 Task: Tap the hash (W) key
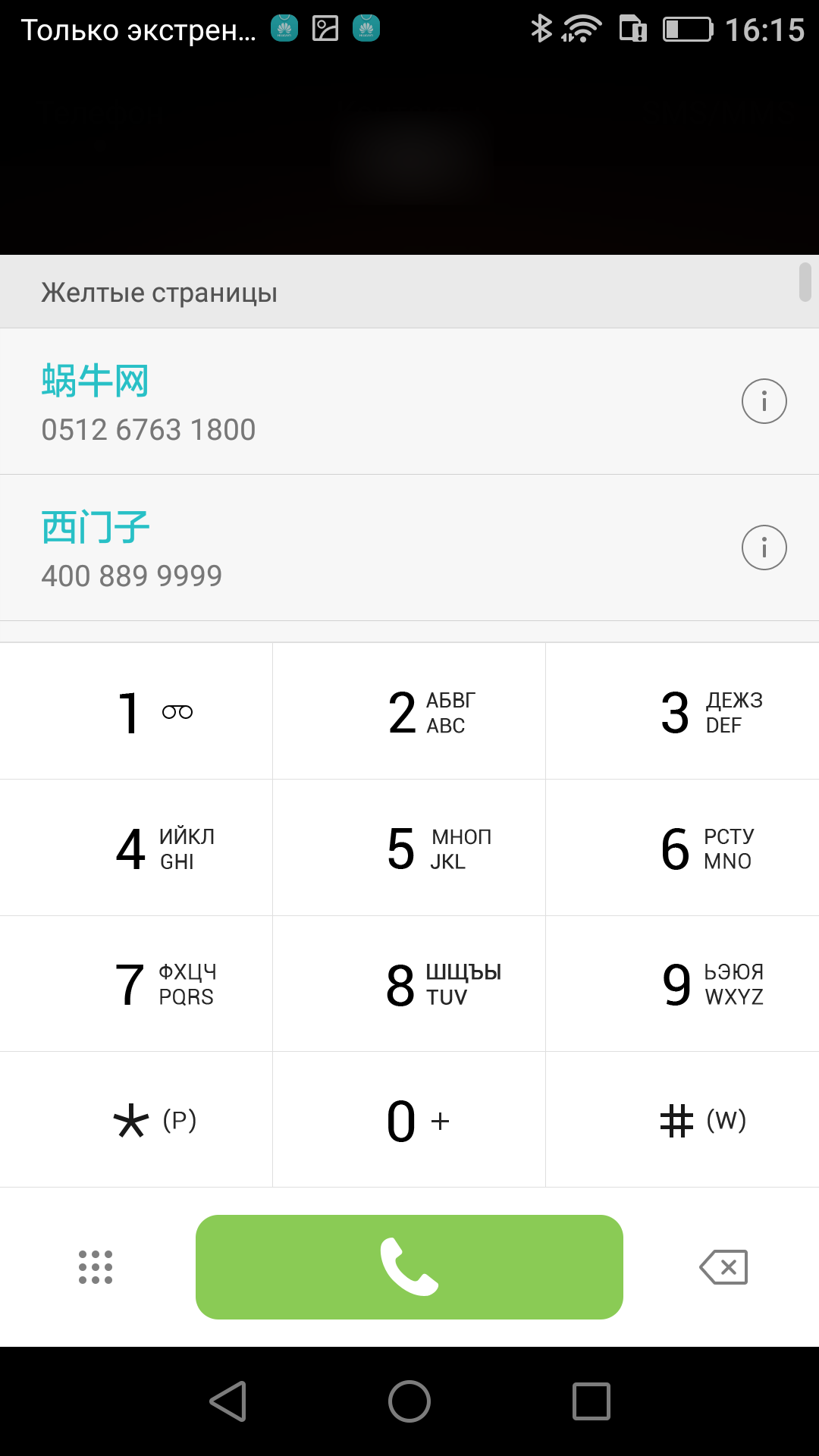(x=682, y=1120)
